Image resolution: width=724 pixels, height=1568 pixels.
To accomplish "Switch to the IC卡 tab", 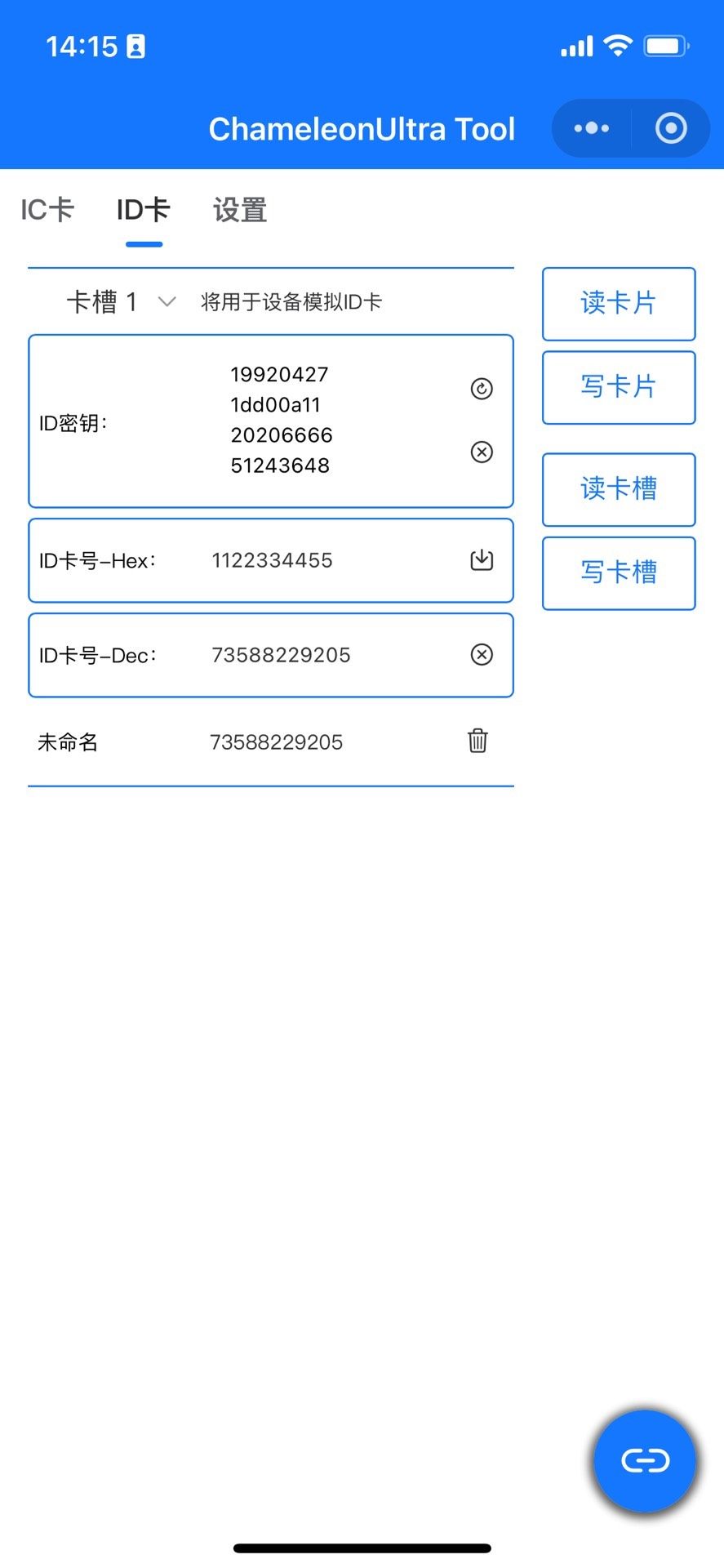I will tap(47, 211).
